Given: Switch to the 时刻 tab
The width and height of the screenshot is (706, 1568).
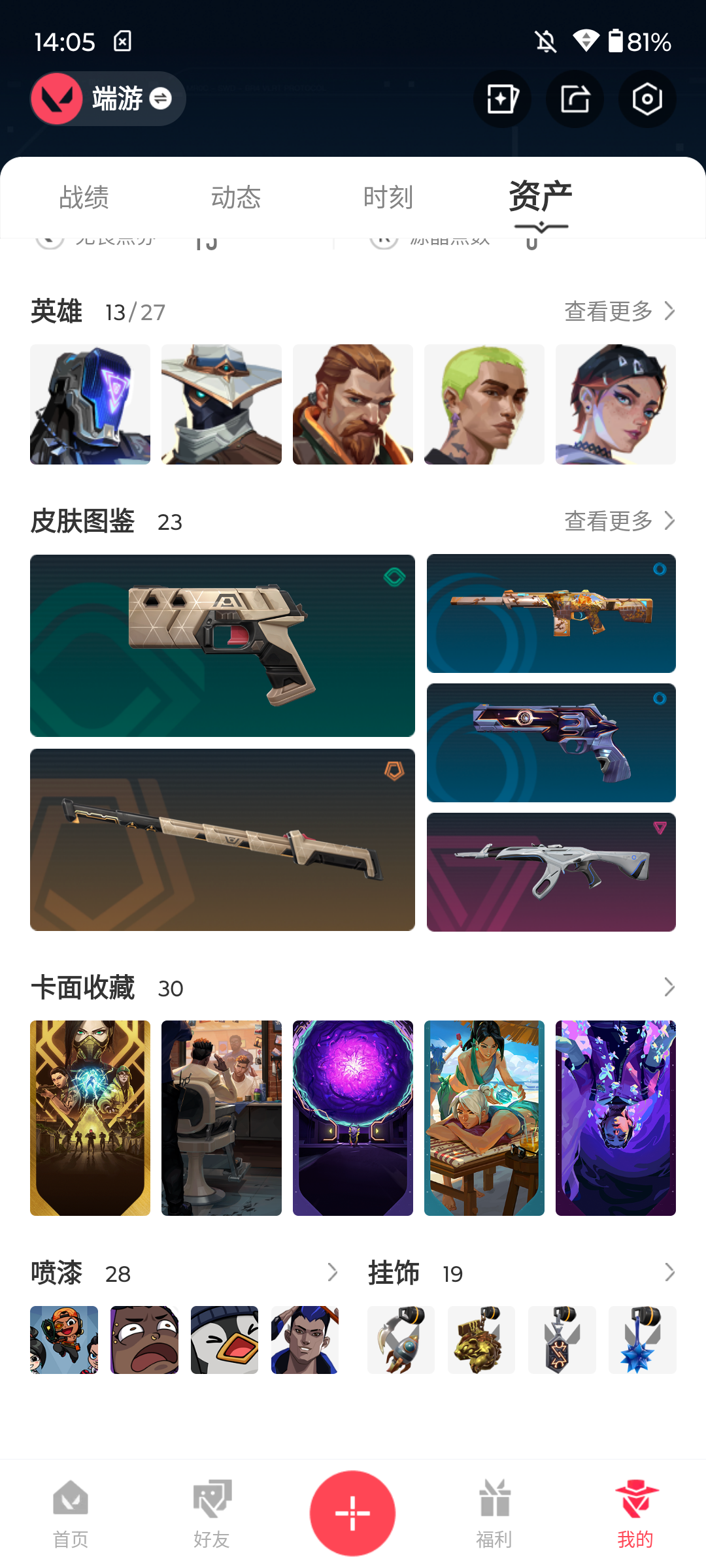Looking at the screenshot, I should (x=388, y=197).
